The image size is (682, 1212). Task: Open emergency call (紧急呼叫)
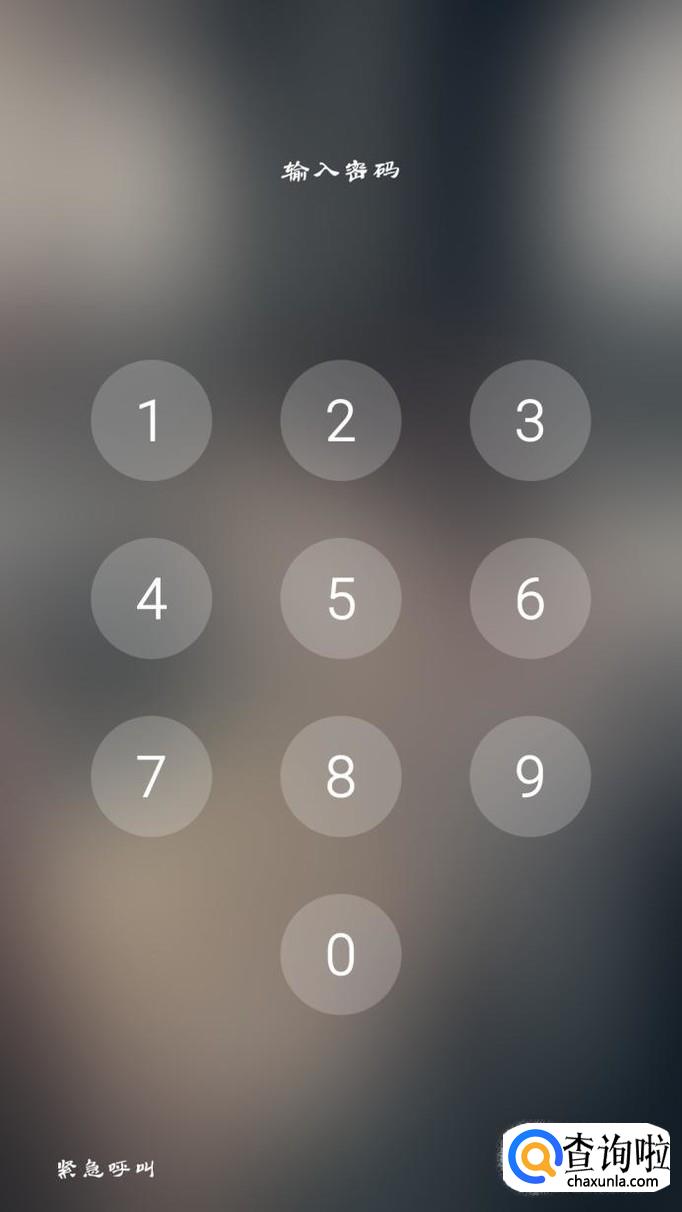(106, 1168)
